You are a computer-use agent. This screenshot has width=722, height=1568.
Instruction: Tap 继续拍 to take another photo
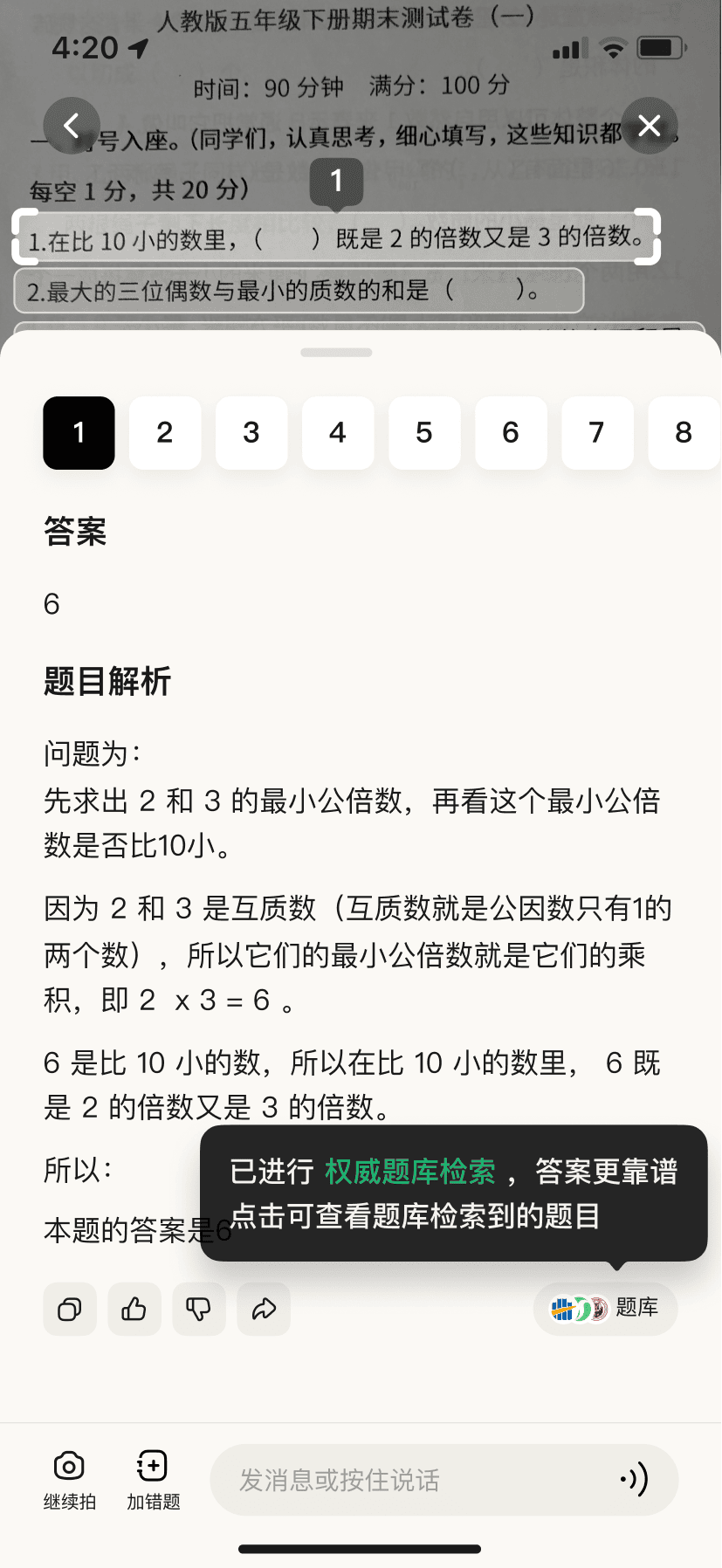70,1480
